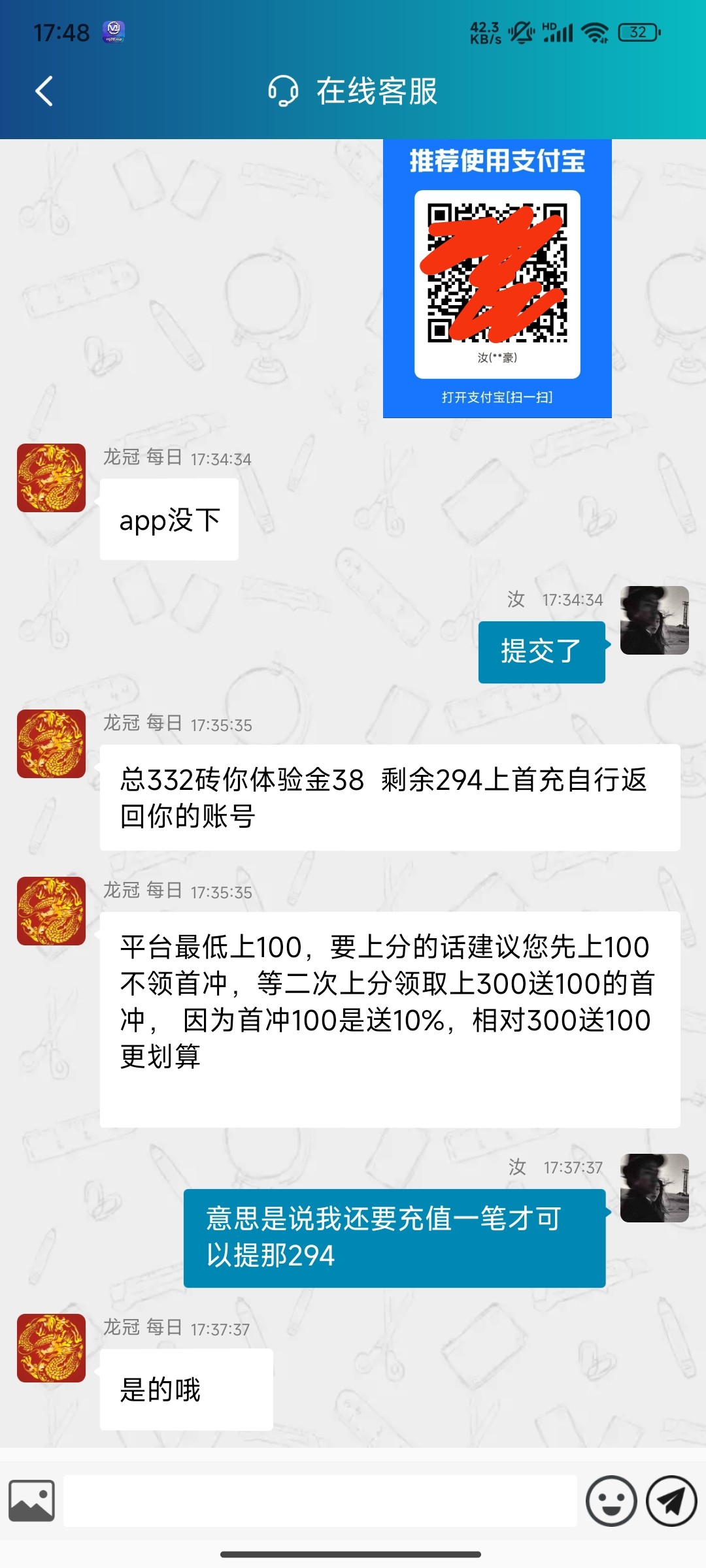Tap the message text input field
The height and width of the screenshot is (1568, 706).
320,1501
